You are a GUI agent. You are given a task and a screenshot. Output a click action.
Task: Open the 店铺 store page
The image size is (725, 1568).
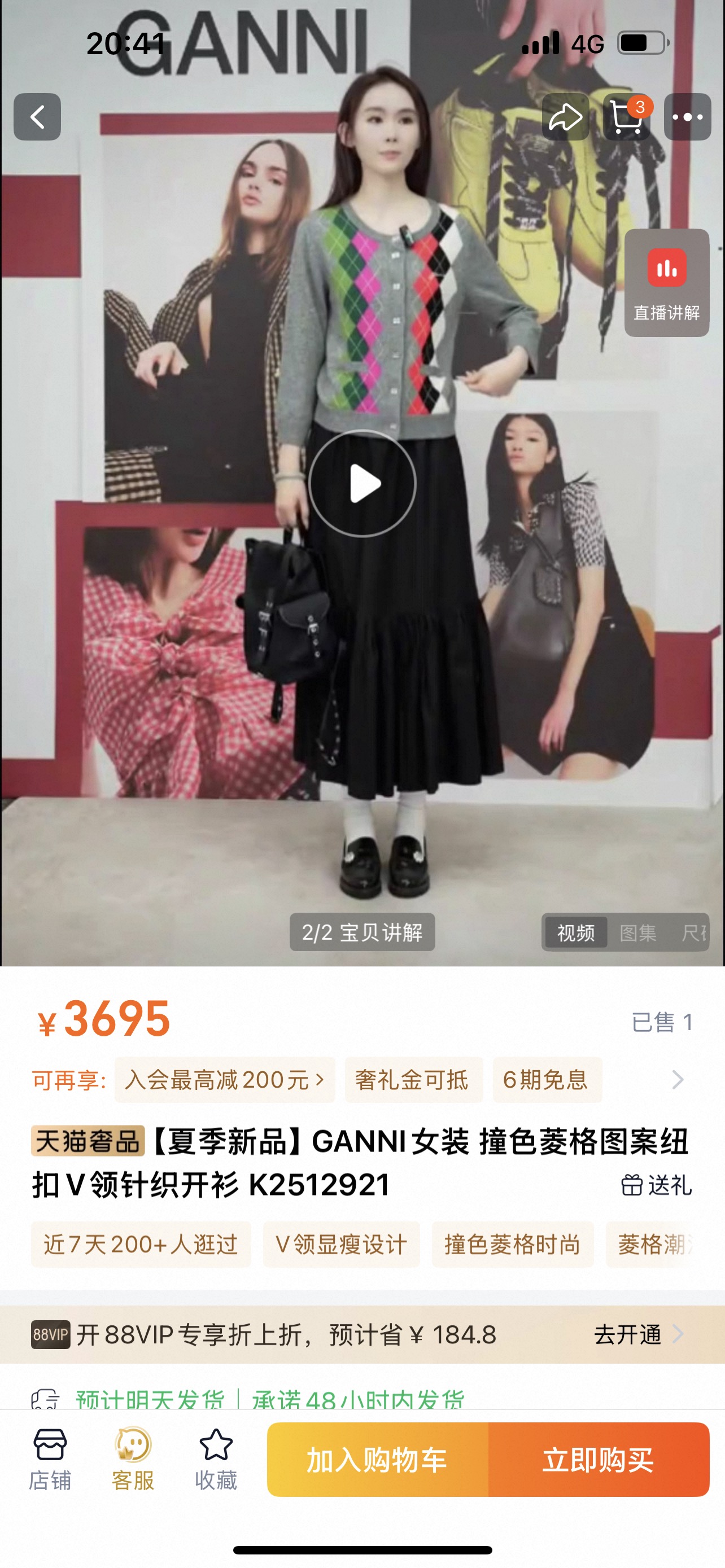pyautogui.click(x=50, y=1460)
